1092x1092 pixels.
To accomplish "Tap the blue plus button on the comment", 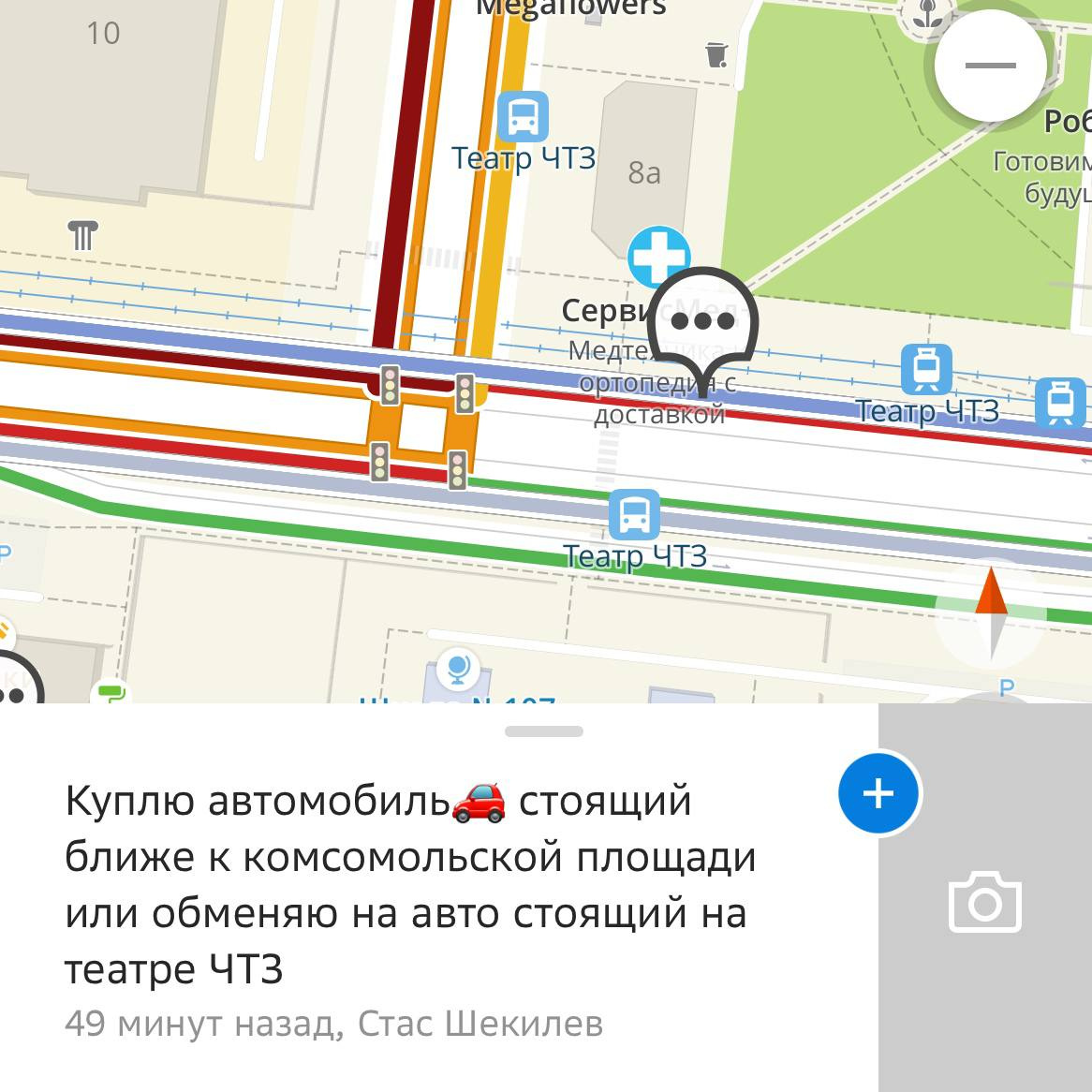I will [878, 793].
